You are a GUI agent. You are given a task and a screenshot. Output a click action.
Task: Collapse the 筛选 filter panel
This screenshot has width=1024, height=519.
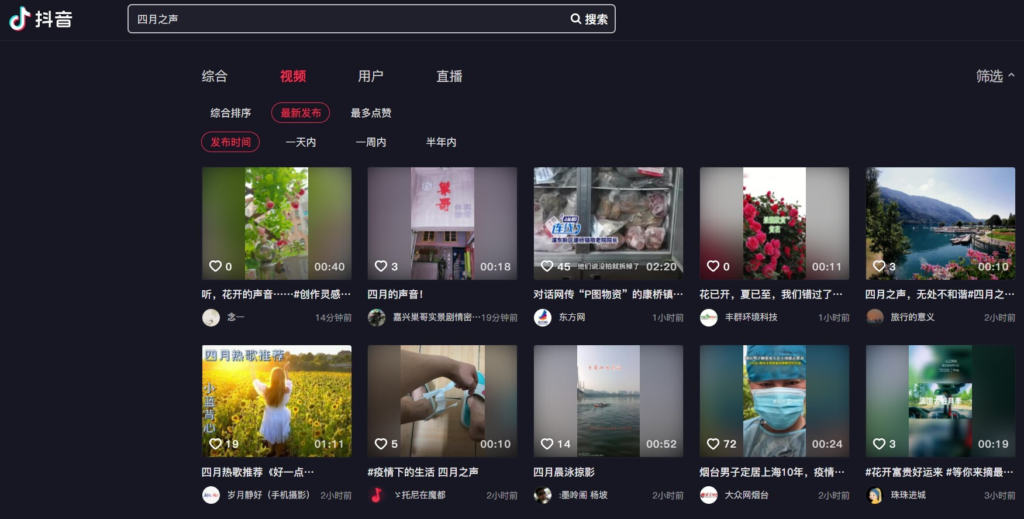[994, 76]
